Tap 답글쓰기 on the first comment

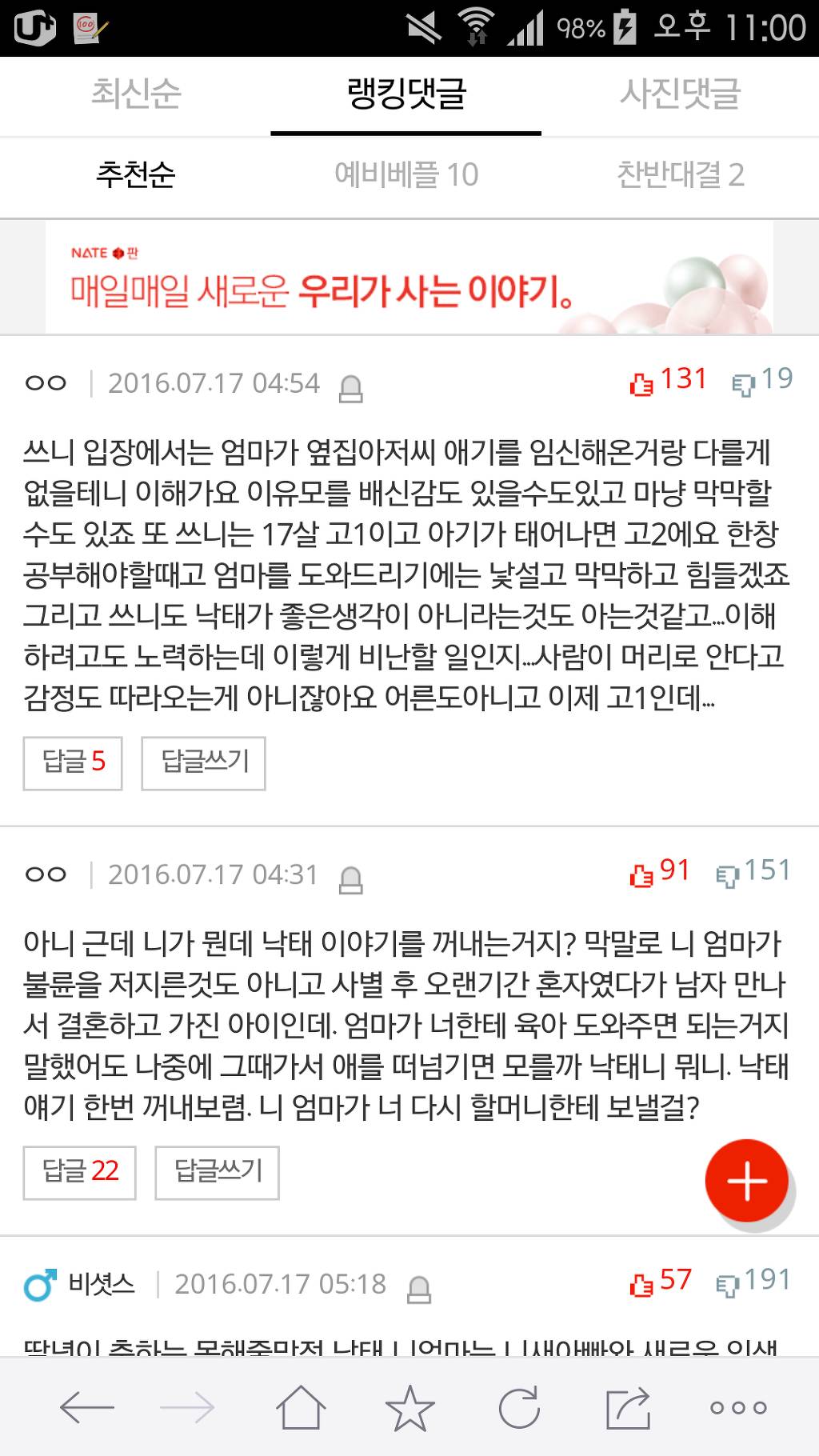pos(202,762)
